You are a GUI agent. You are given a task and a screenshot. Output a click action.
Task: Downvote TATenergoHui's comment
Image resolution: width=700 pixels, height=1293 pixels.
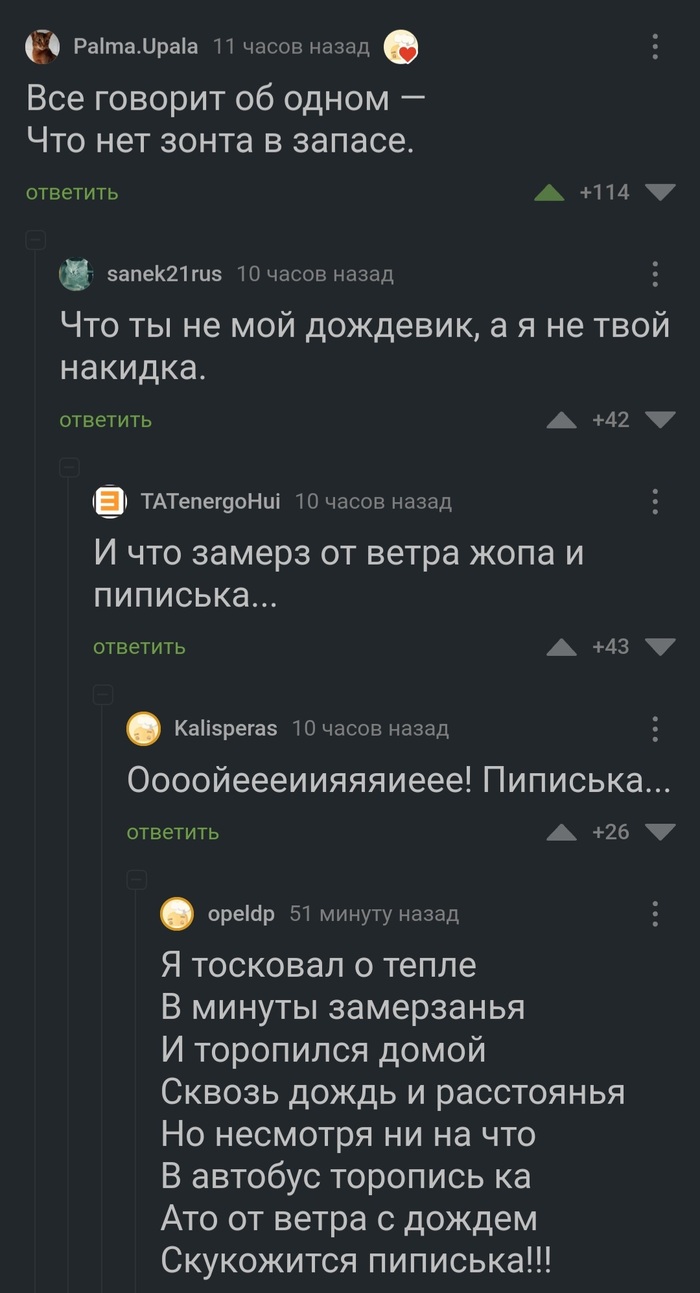pyautogui.click(x=659, y=647)
